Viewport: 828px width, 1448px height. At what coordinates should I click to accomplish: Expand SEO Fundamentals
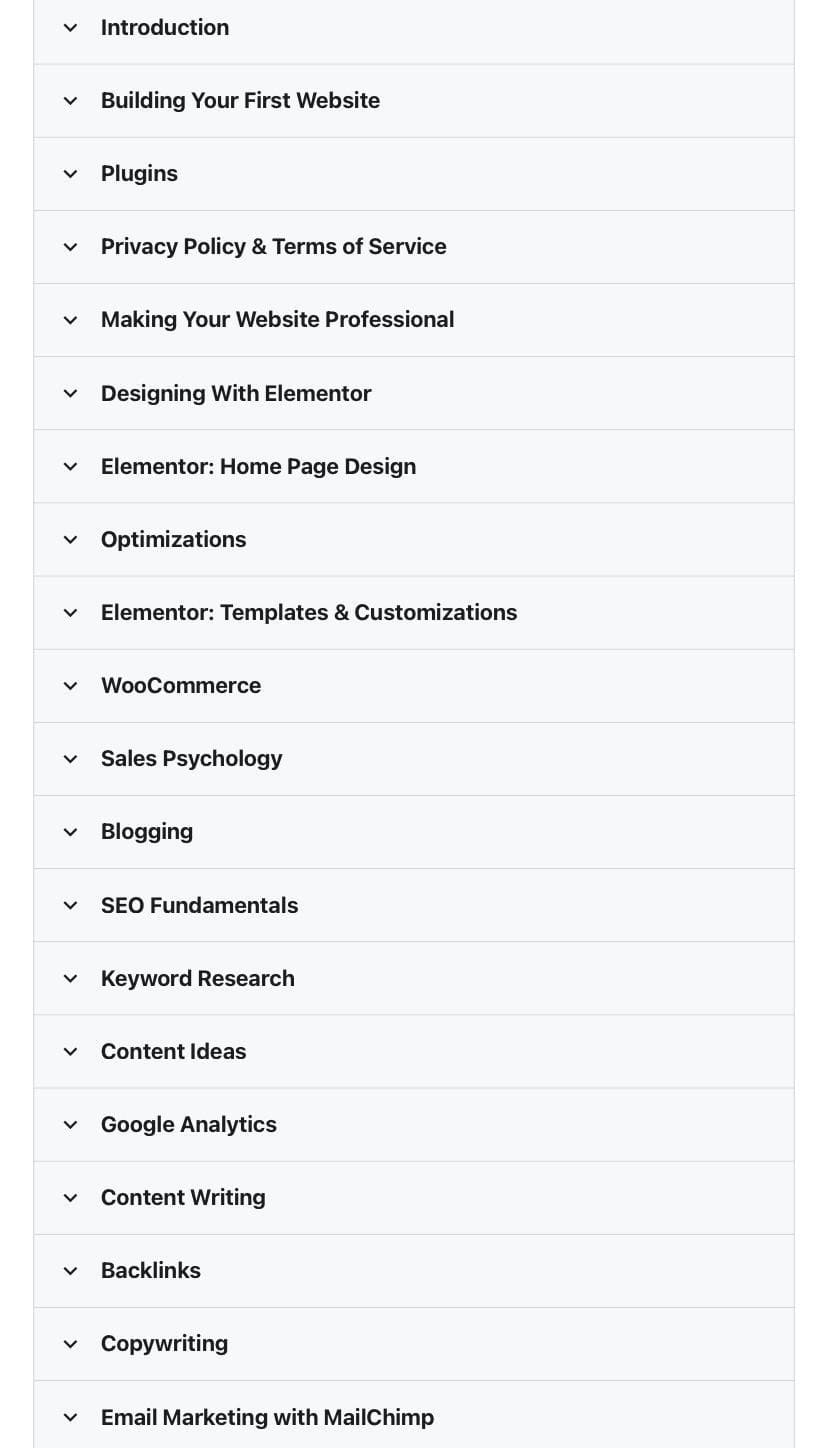point(414,905)
